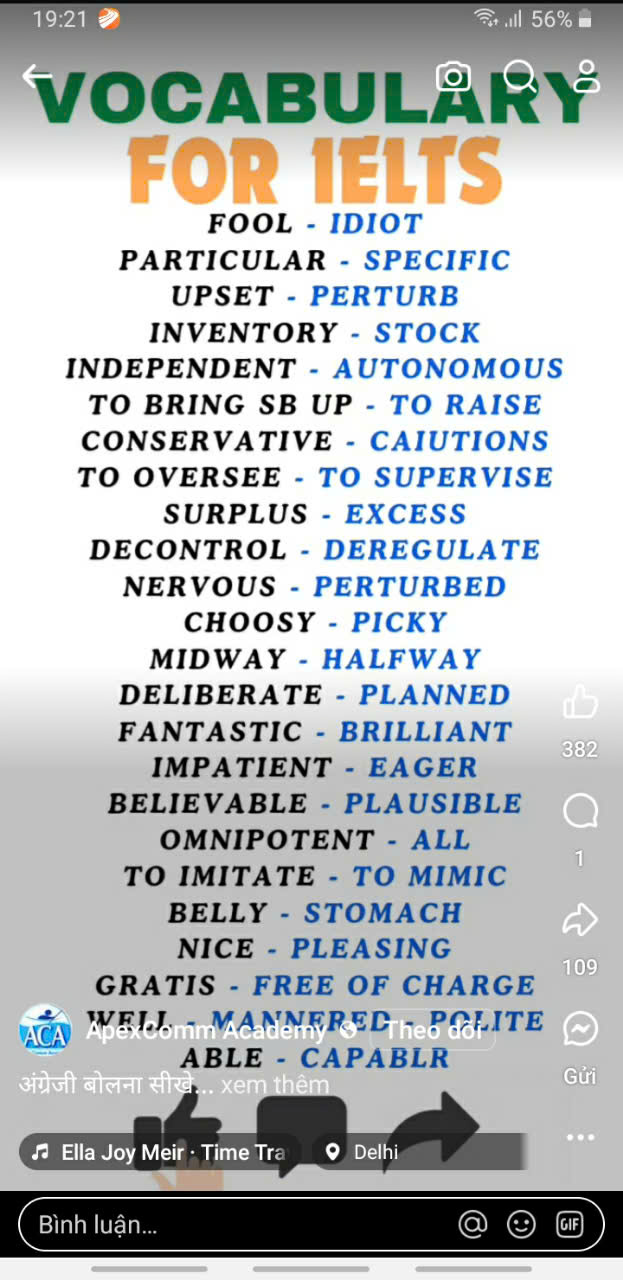Go back using the top arrow
The width and height of the screenshot is (623, 1280).
(37, 76)
